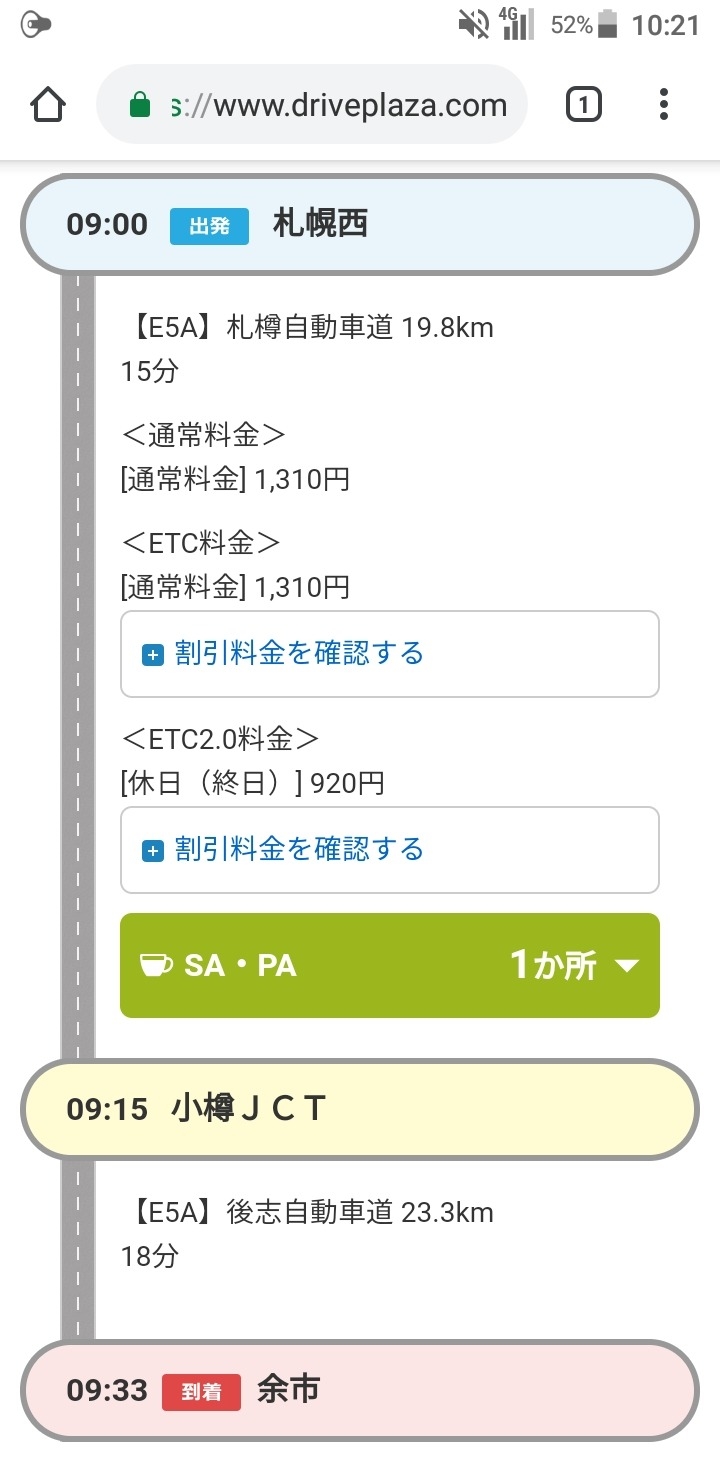Expand discount fares under ETC2.0料金

click(390, 850)
